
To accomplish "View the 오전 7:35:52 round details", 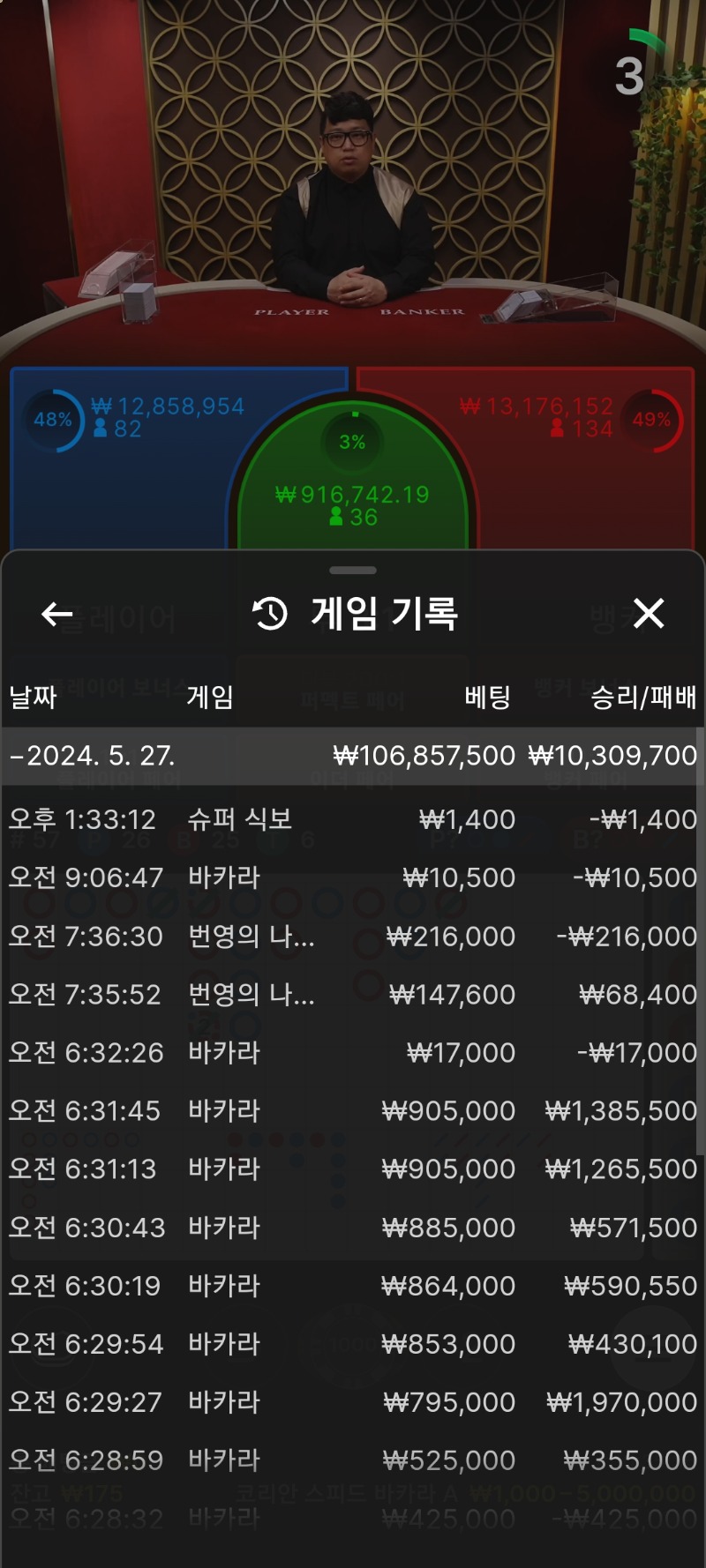I will pyautogui.click(x=353, y=994).
